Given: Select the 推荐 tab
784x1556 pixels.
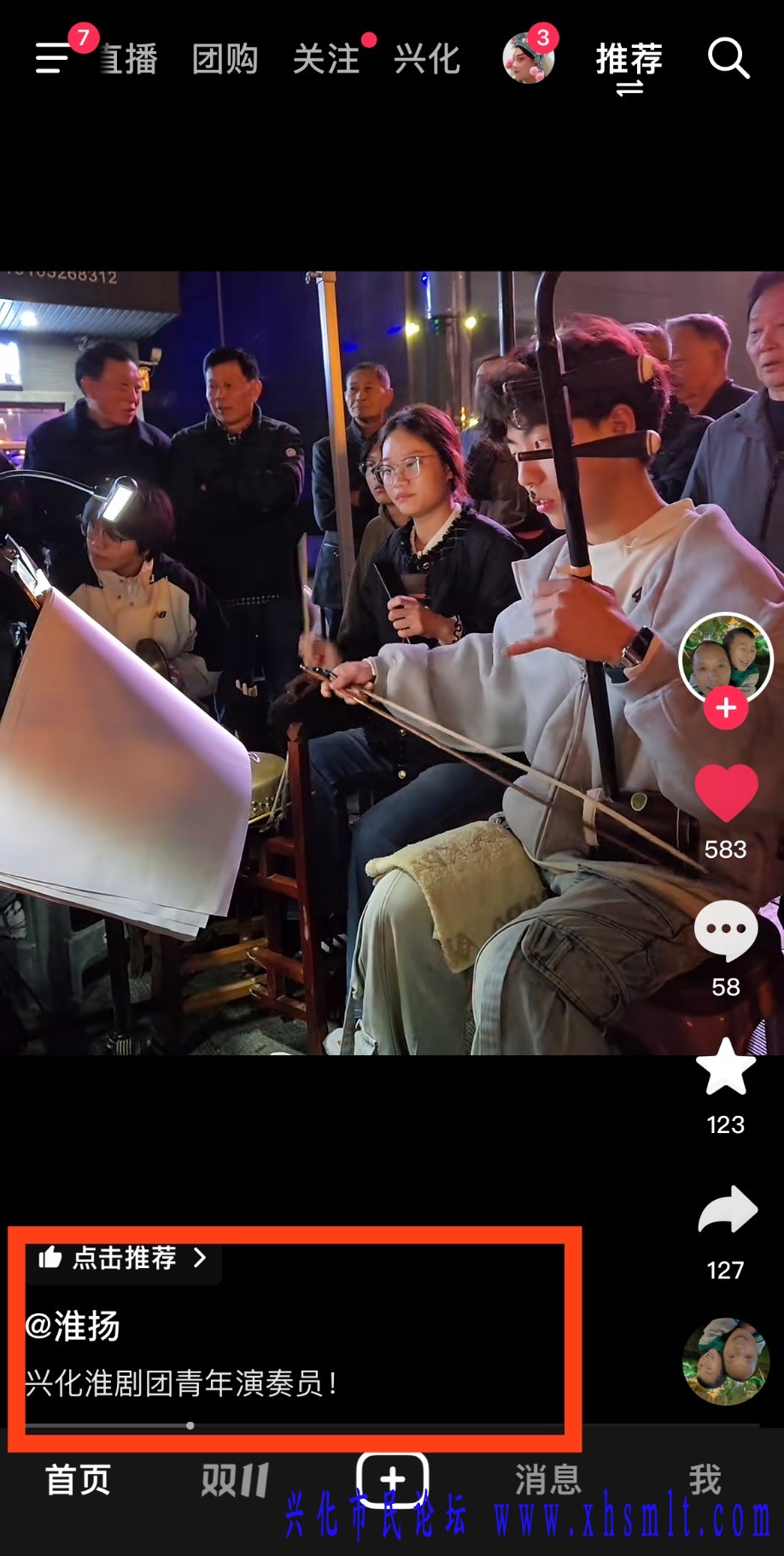Looking at the screenshot, I should pos(629,59).
